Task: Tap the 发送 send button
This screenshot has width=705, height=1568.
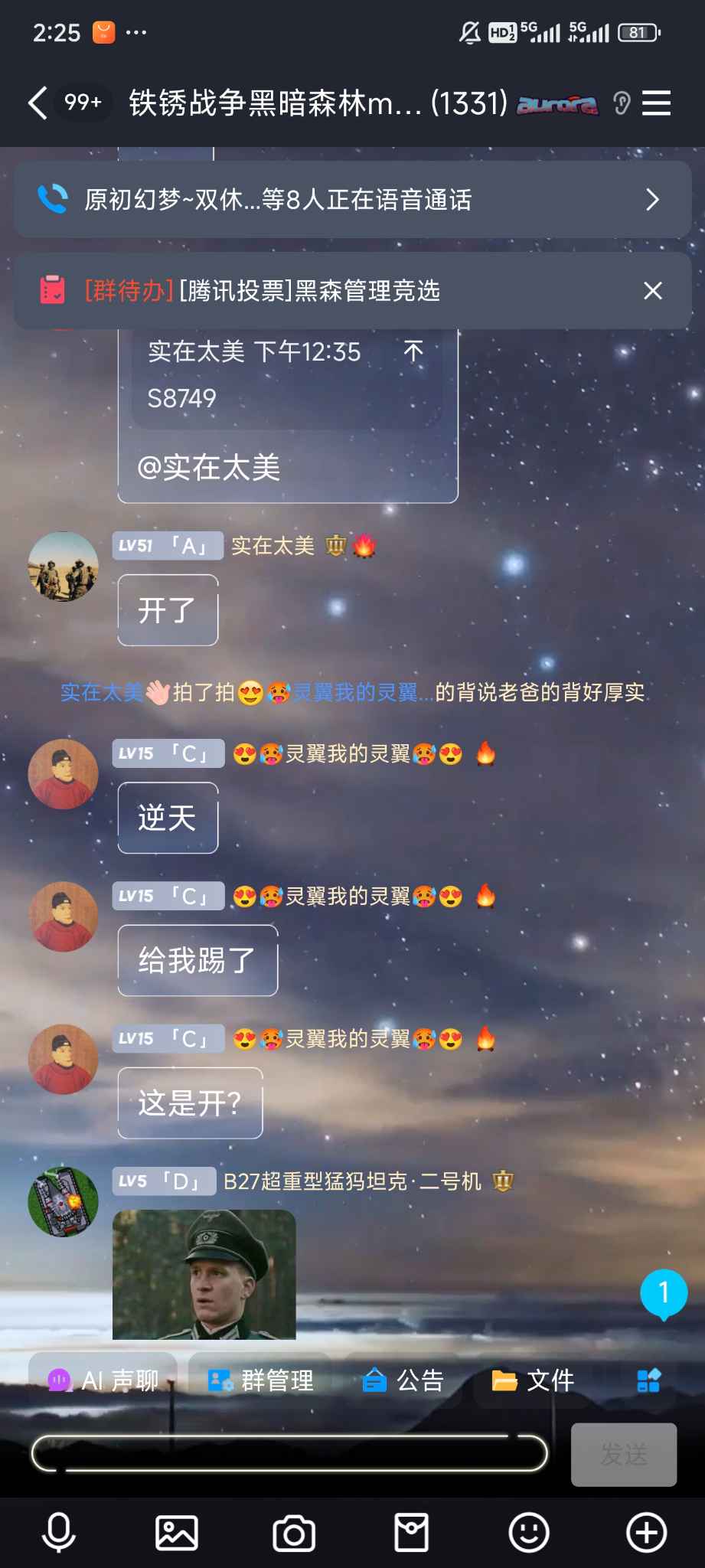Action: point(624,1454)
